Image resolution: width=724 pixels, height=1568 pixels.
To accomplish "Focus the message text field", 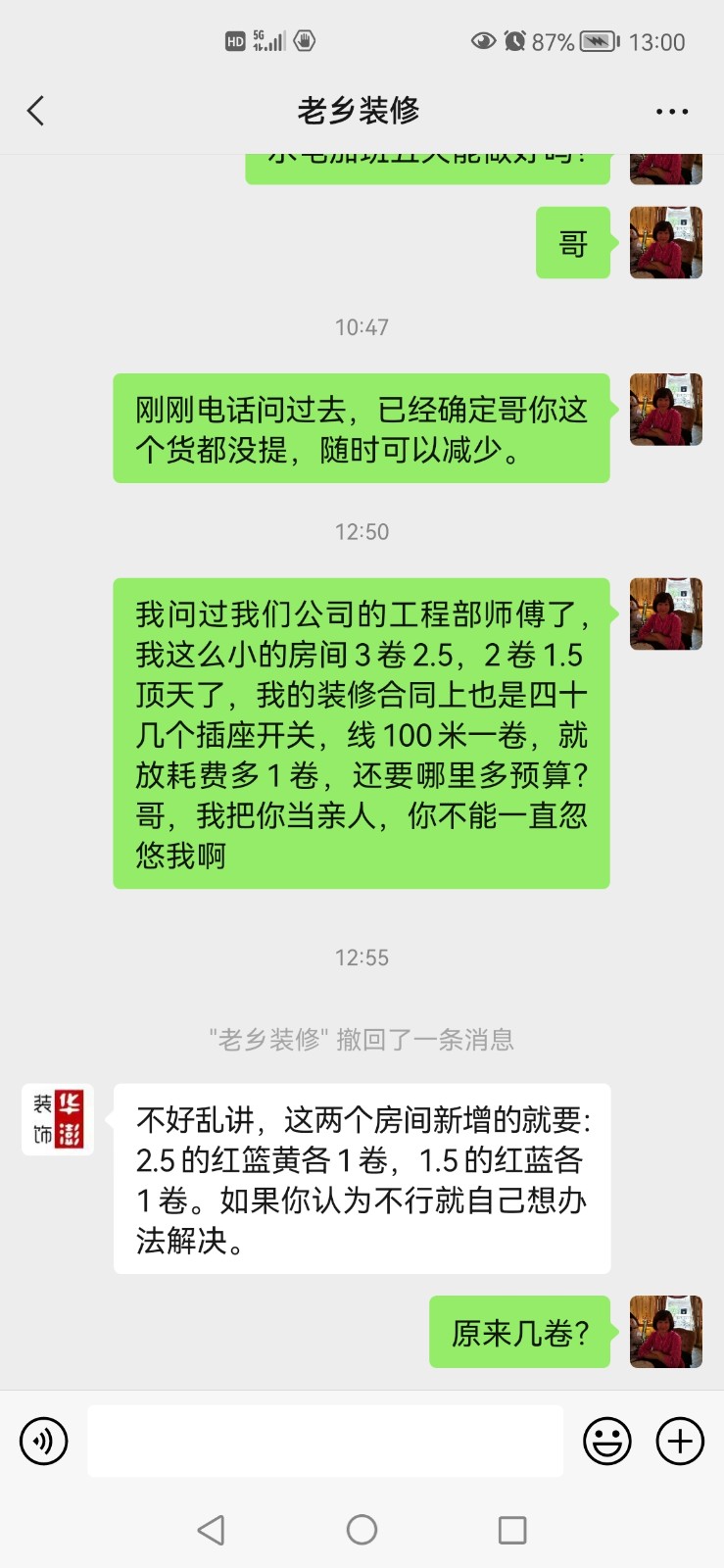I will tap(325, 1441).
